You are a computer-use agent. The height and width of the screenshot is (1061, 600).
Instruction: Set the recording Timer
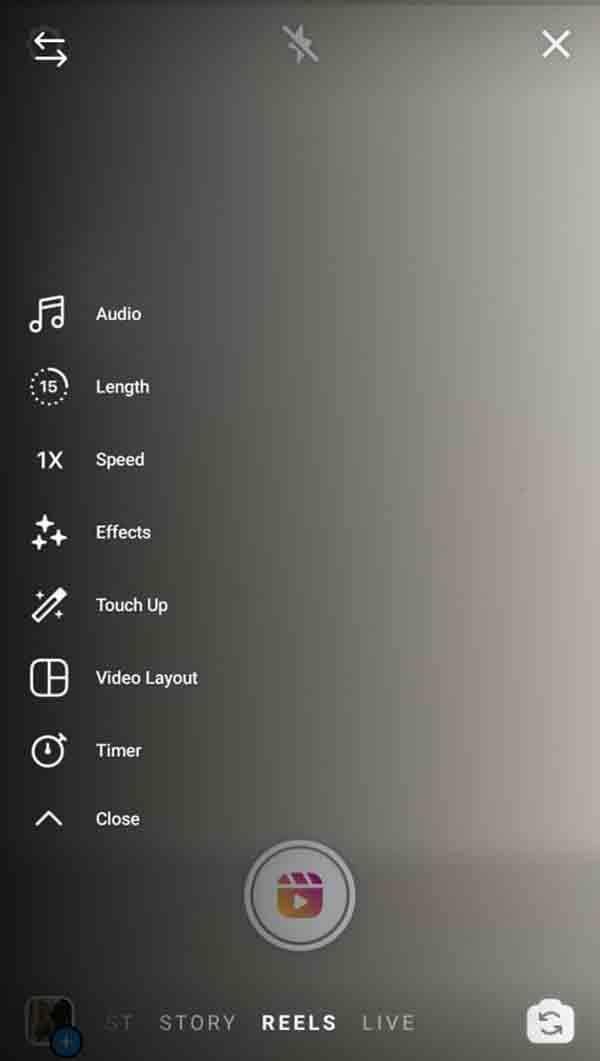[48, 750]
